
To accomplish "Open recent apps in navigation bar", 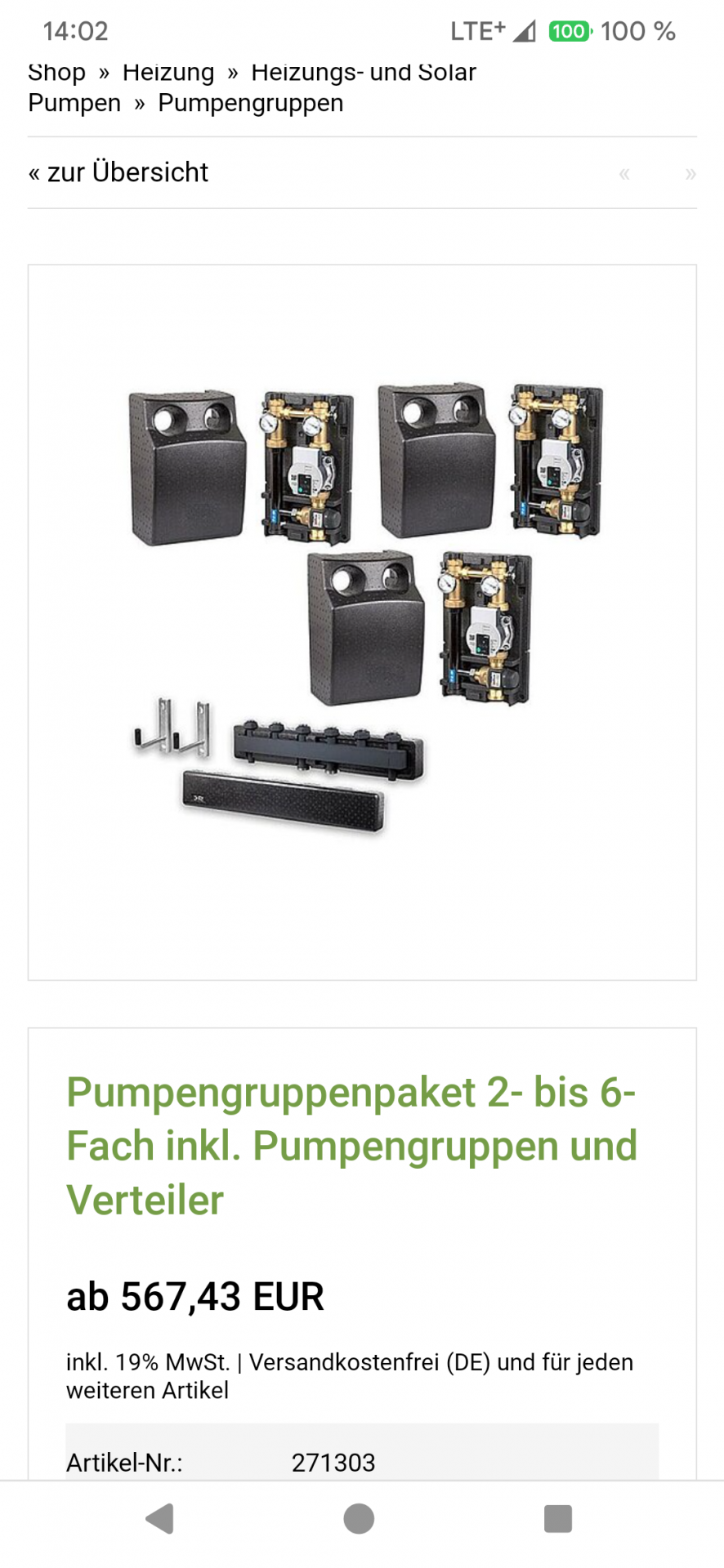I will 558,1519.
